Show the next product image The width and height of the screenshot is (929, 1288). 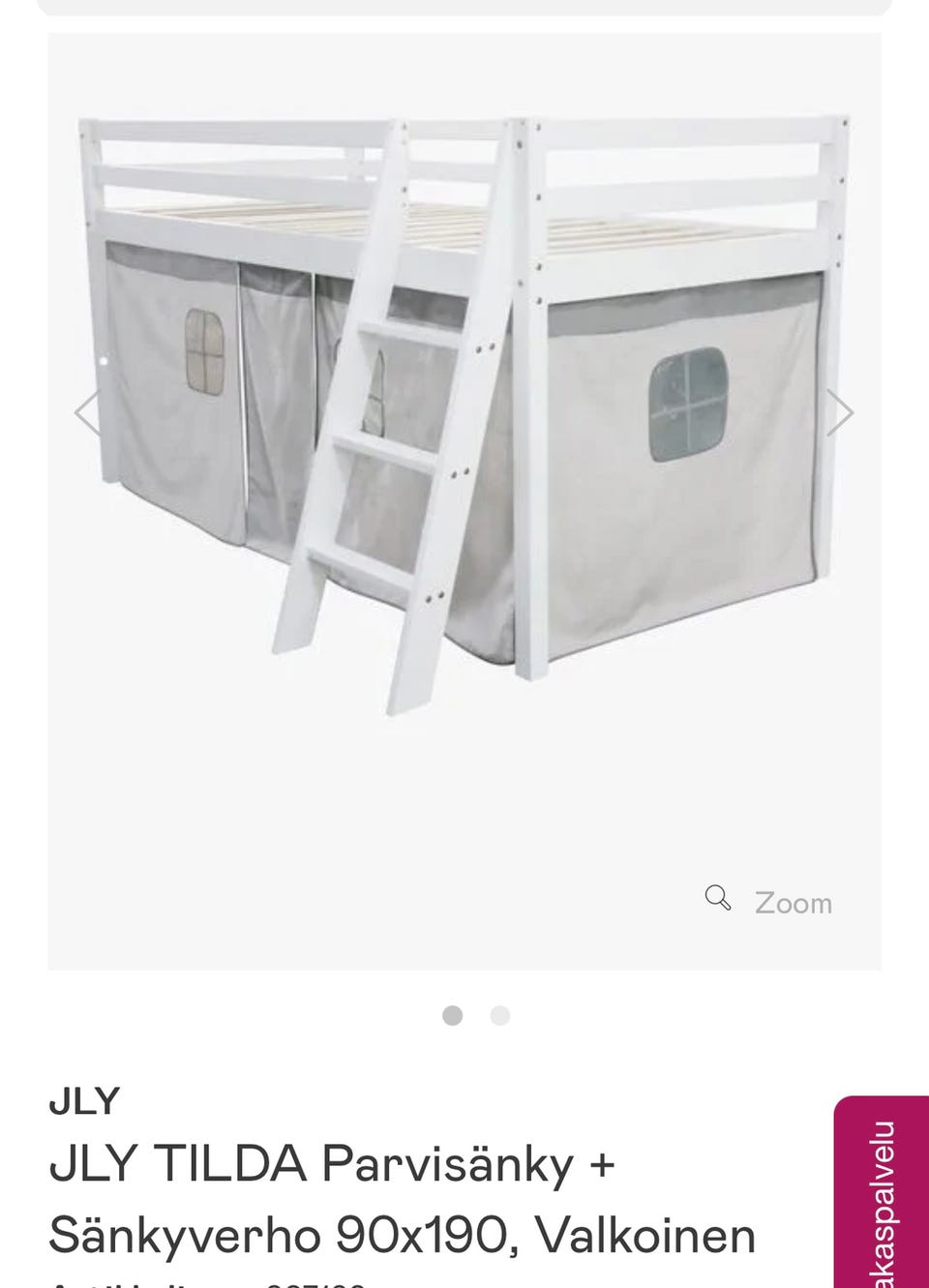point(839,413)
